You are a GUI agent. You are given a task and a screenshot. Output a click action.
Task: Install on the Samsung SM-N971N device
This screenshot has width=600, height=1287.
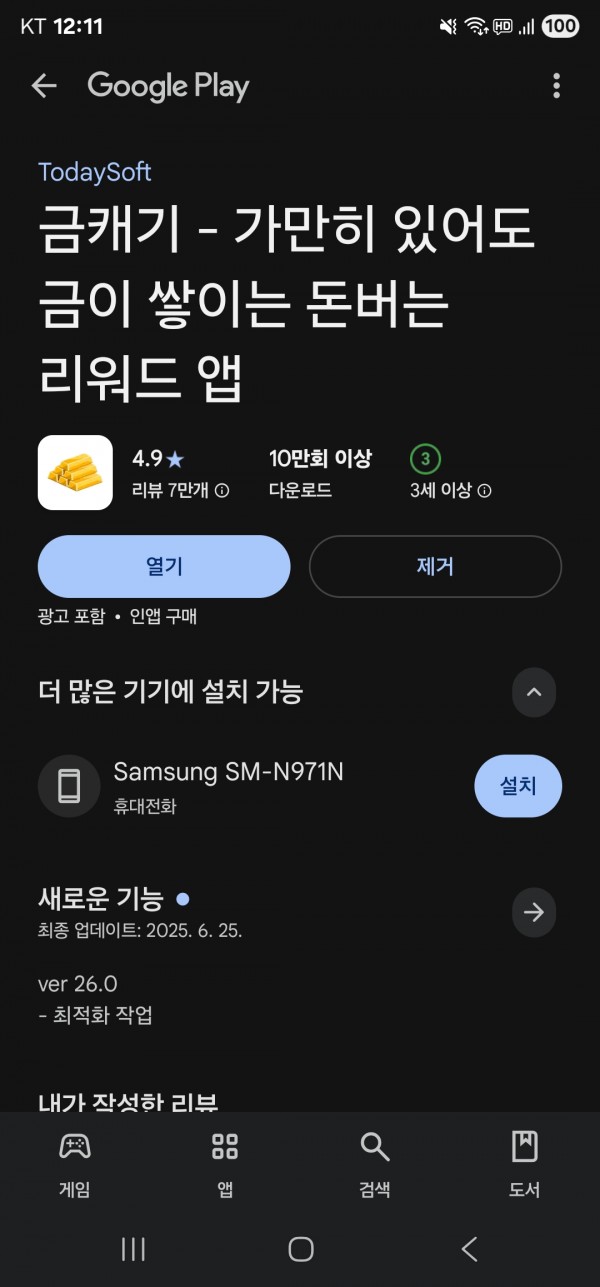click(518, 786)
